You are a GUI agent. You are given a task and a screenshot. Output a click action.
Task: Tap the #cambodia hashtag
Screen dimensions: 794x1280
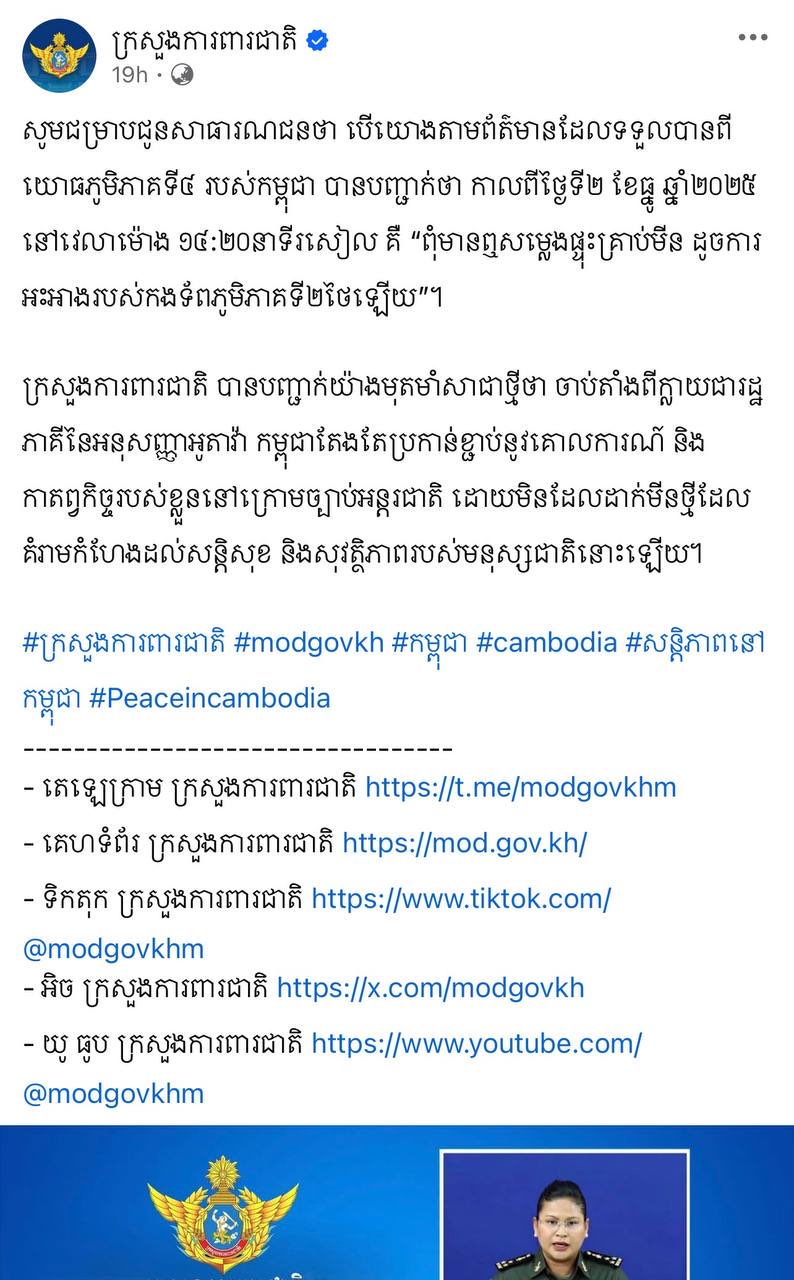click(547, 642)
